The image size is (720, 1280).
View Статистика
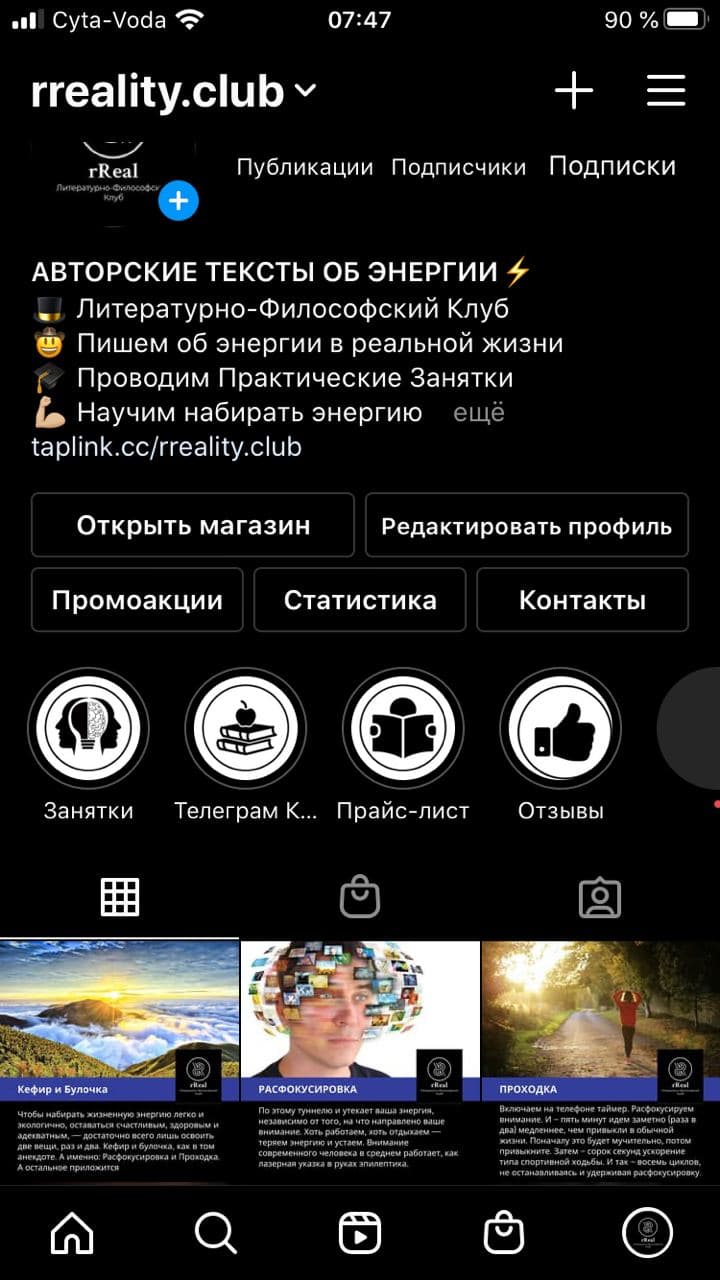pyautogui.click(x=360, y=600)
